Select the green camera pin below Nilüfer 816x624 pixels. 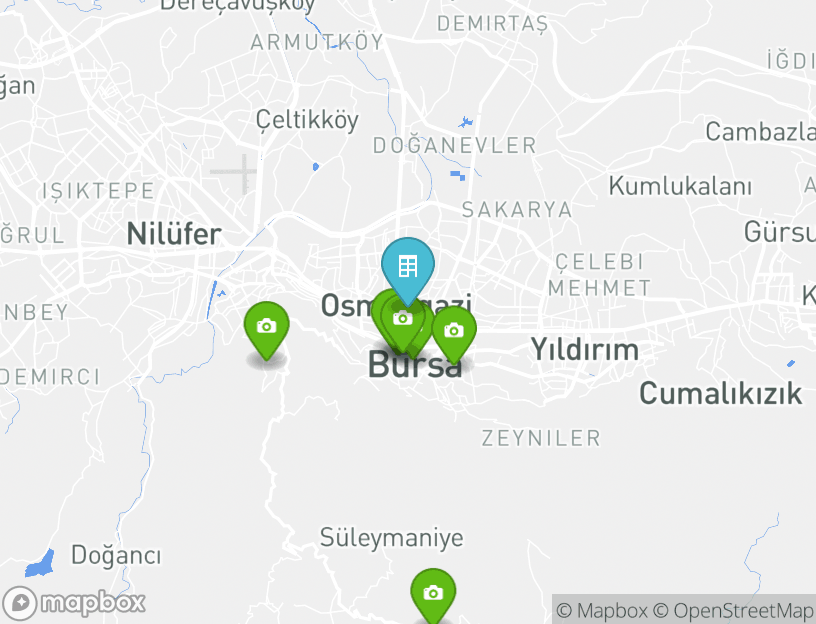pyautogui.click(x=267, y=328)
